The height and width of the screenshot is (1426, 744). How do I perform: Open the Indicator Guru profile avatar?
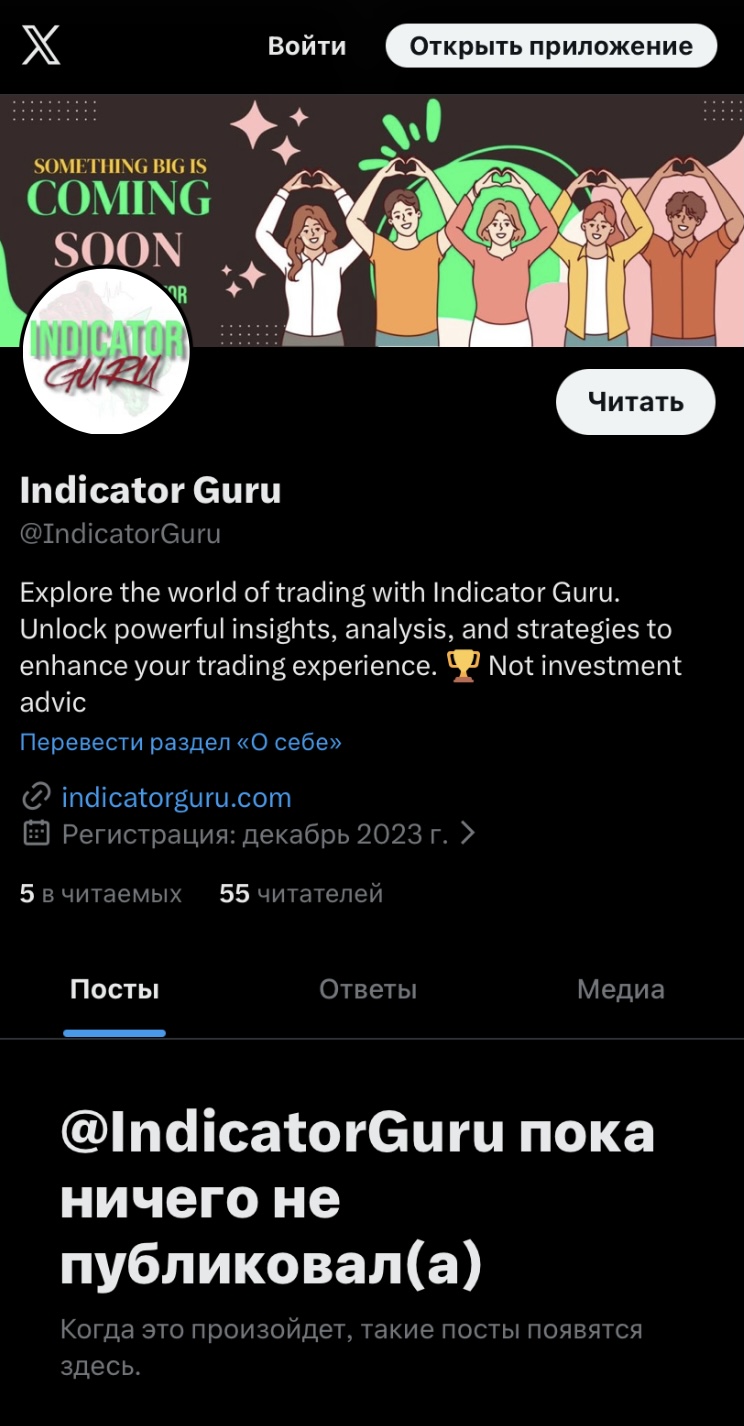(104, 351)
